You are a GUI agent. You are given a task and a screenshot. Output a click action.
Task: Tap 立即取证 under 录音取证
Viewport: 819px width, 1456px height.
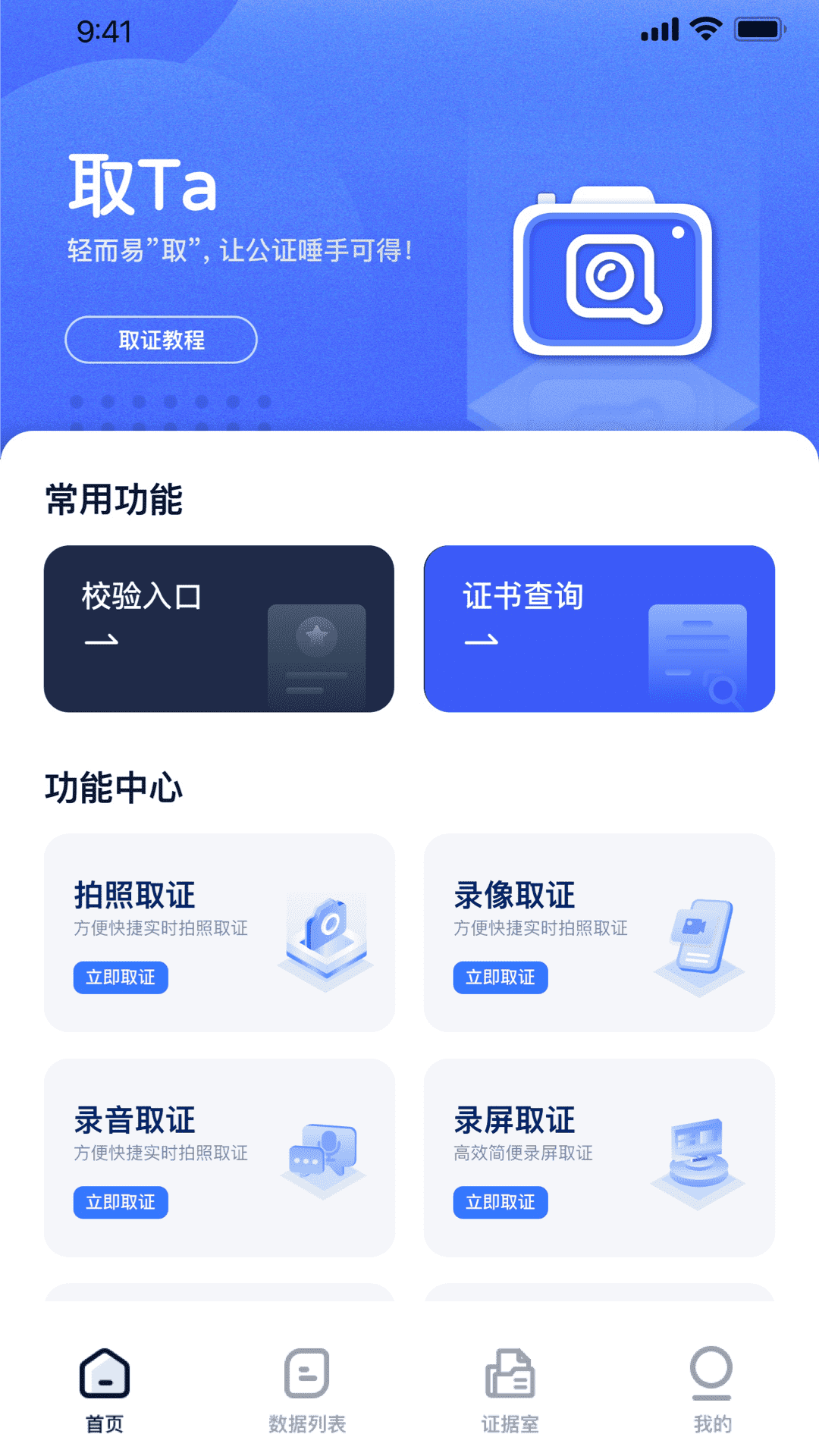click(121, 1202)
